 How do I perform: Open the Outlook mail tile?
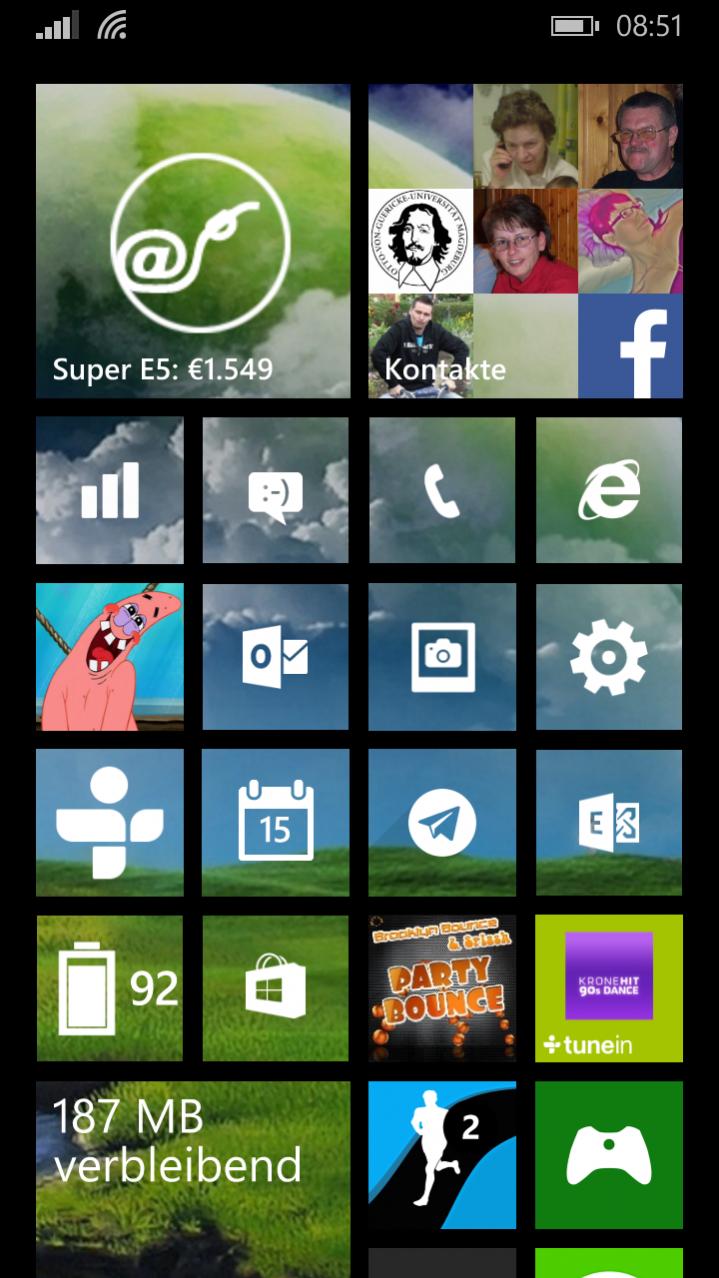tap(276, 657)
